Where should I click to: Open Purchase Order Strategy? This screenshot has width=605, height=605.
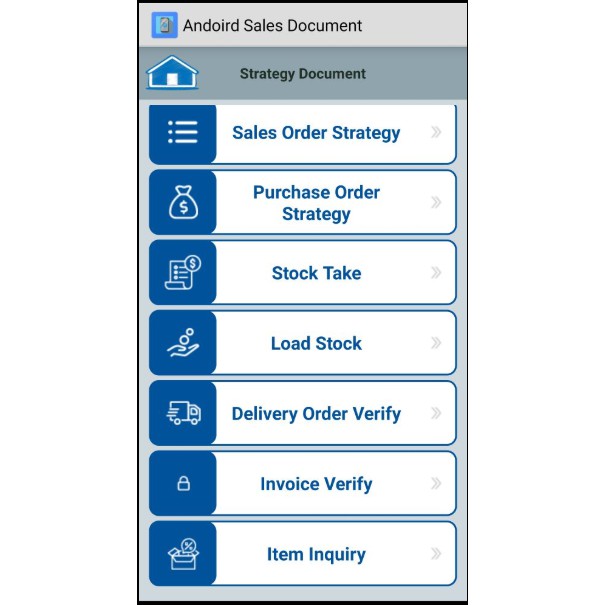coord(303,202)
